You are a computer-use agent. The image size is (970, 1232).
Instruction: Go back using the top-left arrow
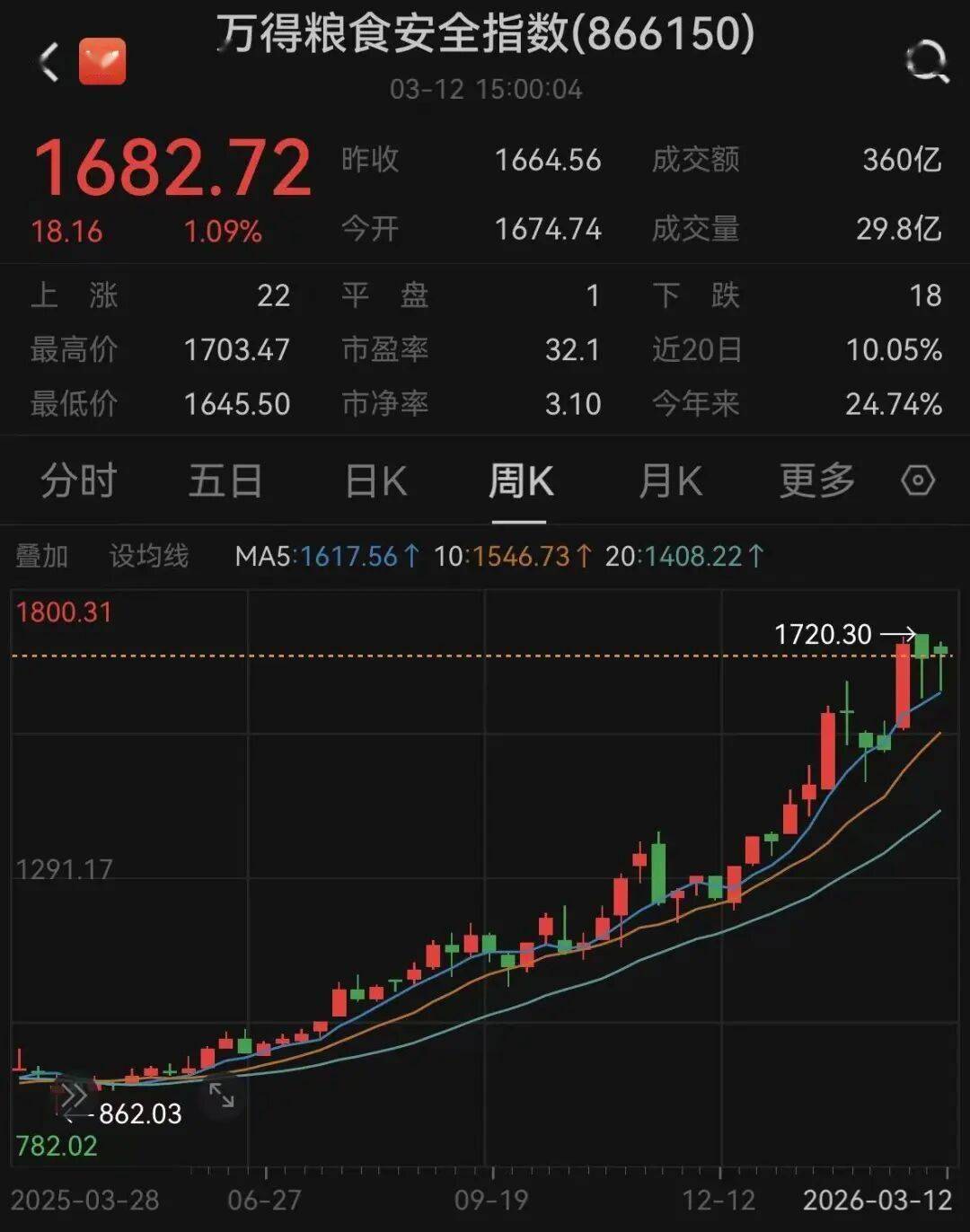click(49, 62)
